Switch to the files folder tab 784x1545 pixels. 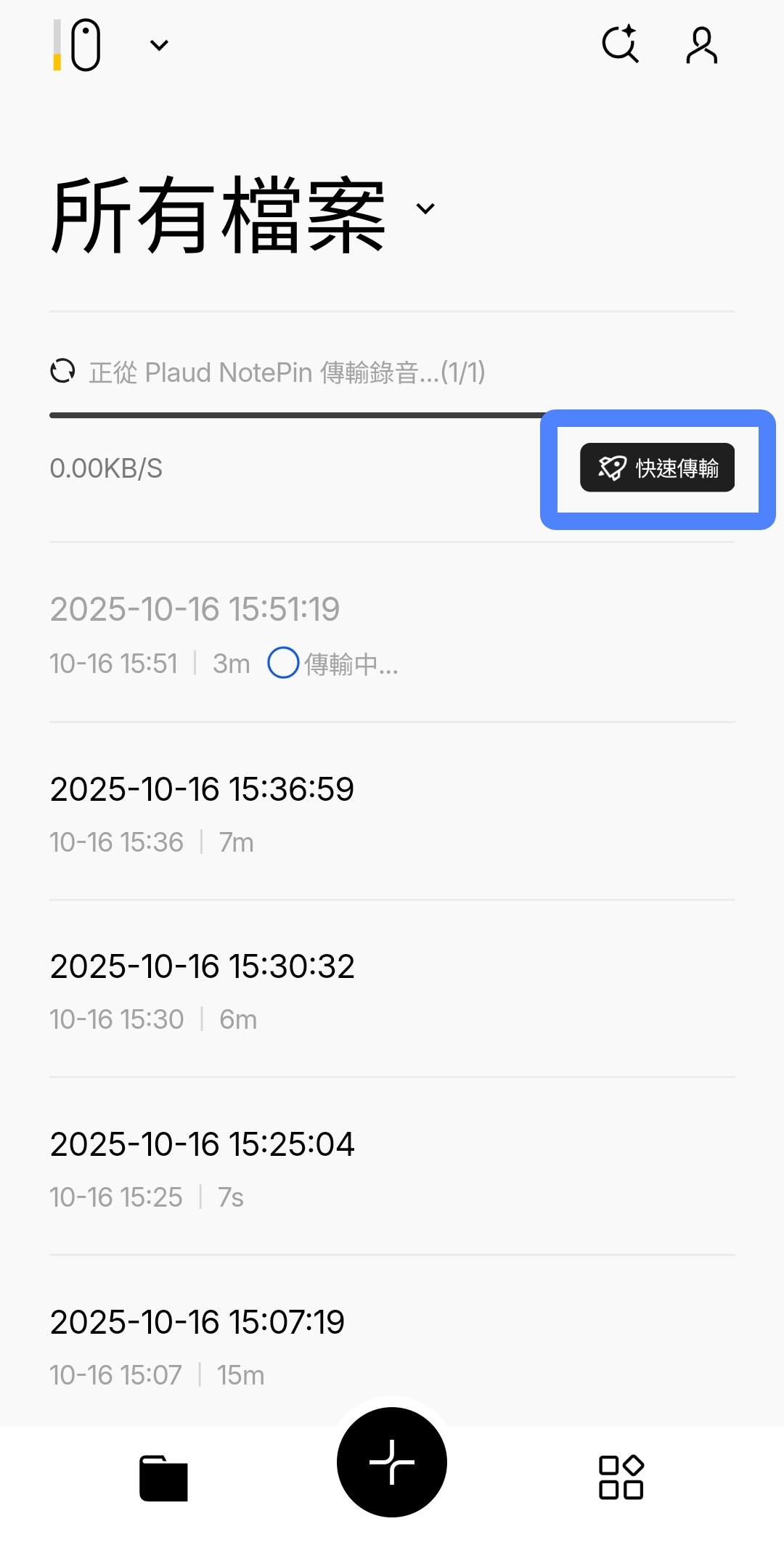click(163, 1478)
